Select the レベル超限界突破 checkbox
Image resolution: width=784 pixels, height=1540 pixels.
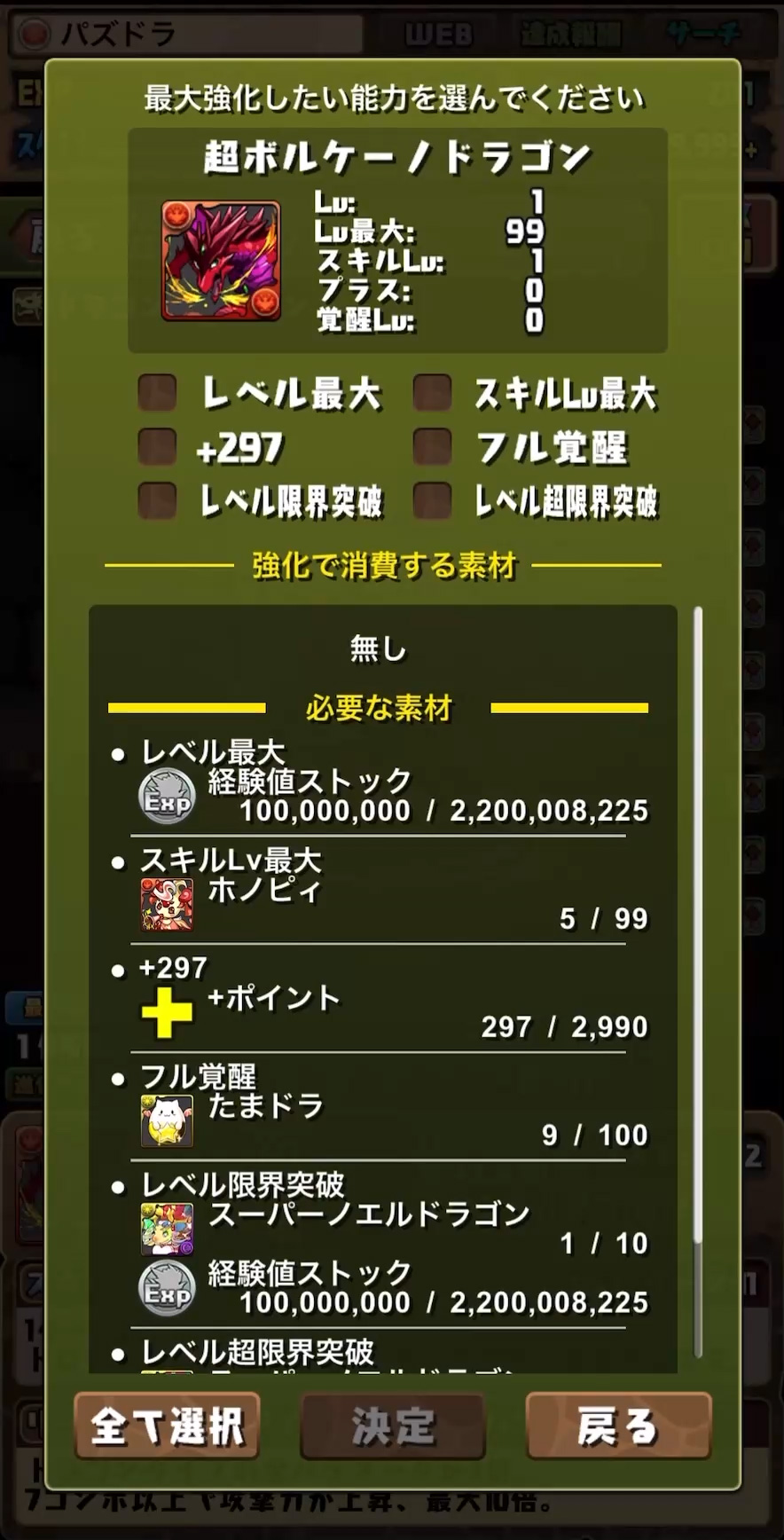point(432,501)
